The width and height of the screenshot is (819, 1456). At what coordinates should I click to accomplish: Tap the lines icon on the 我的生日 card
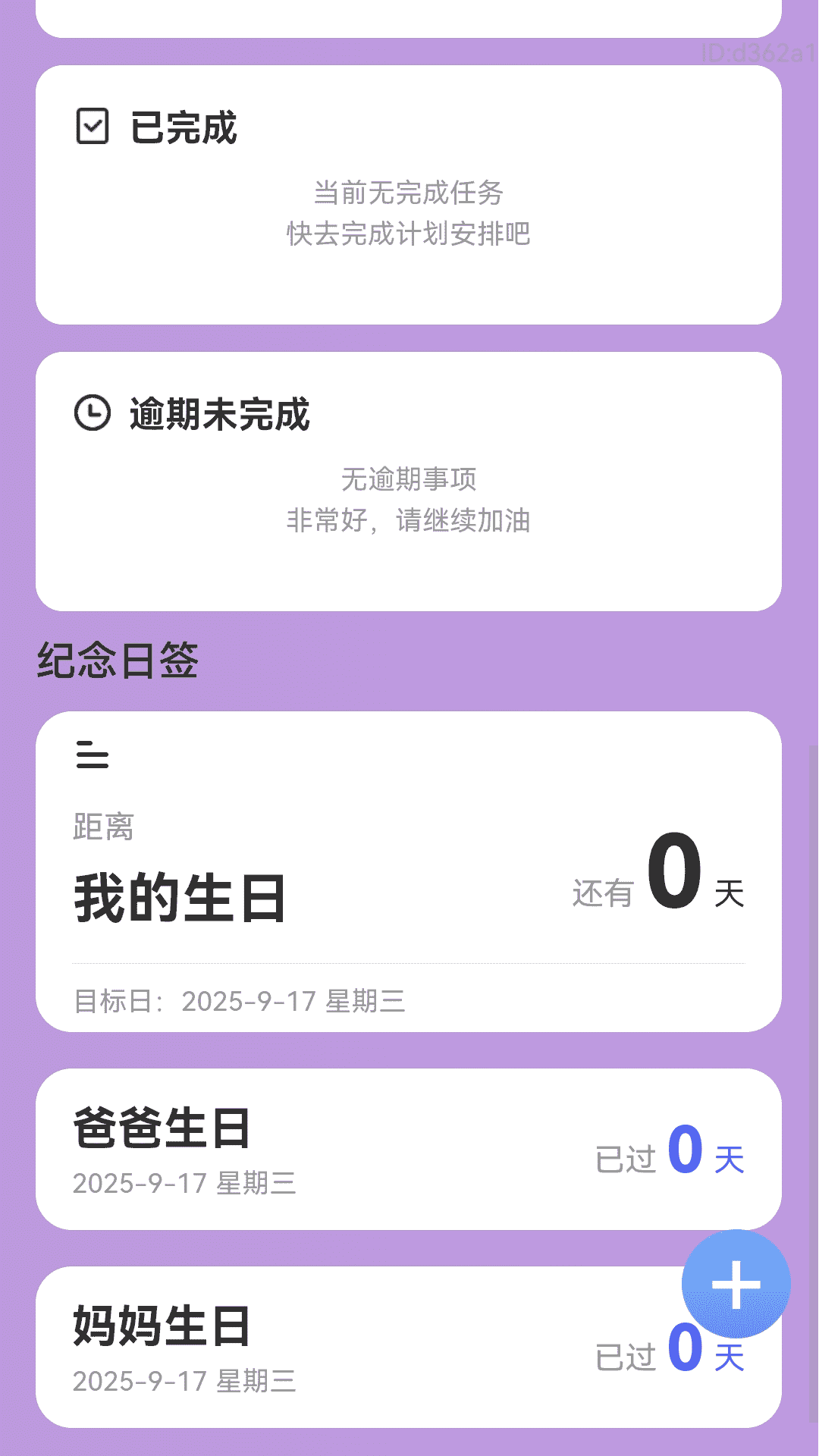(x=93, y=756)
